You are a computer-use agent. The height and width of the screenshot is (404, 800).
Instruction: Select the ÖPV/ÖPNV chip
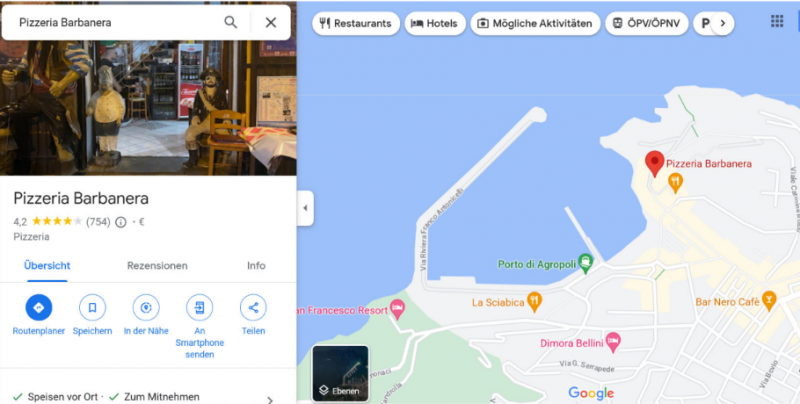pyautogui.click(x=647, y=23)
